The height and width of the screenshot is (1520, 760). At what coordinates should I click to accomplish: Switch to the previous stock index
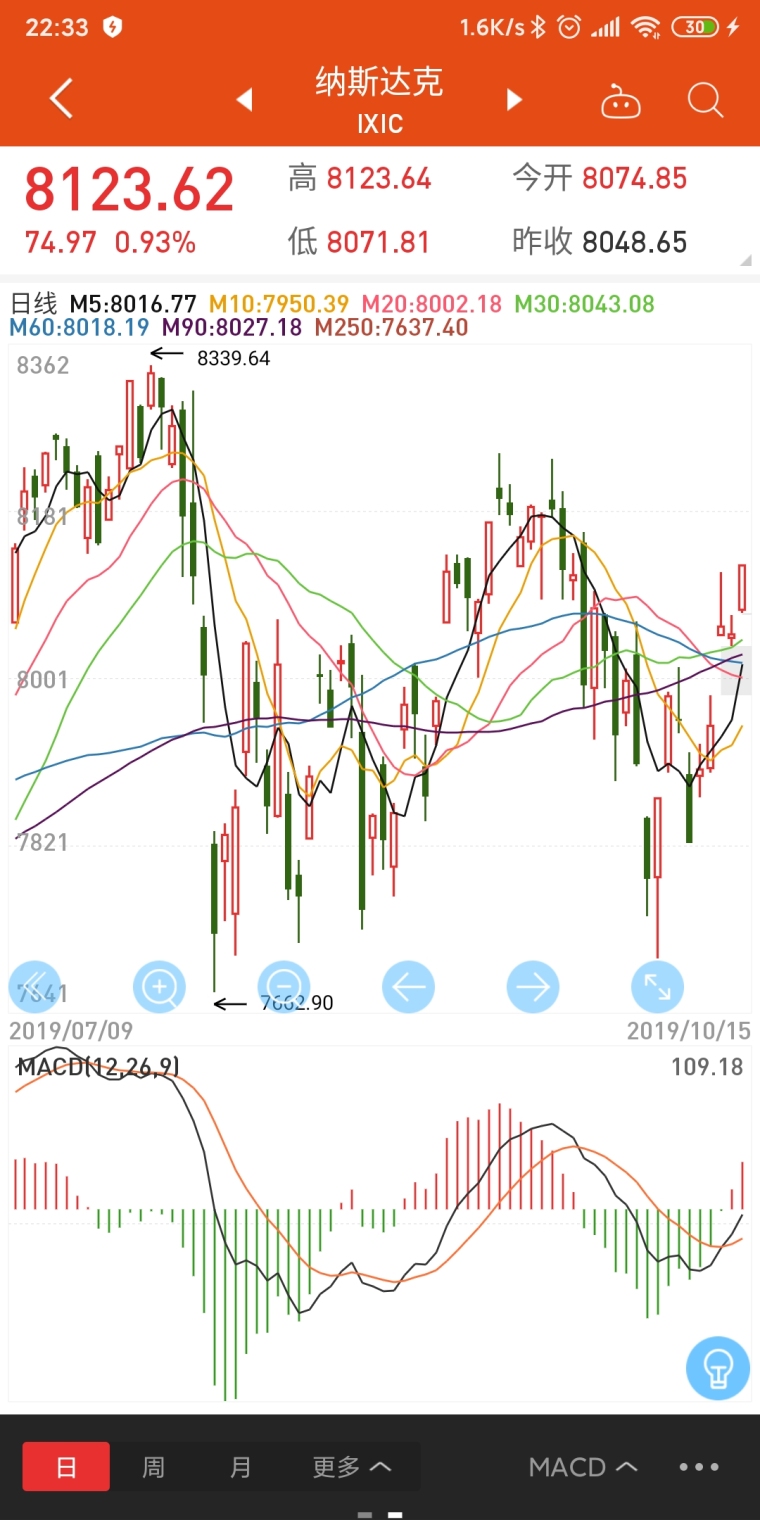pos(244,100)
